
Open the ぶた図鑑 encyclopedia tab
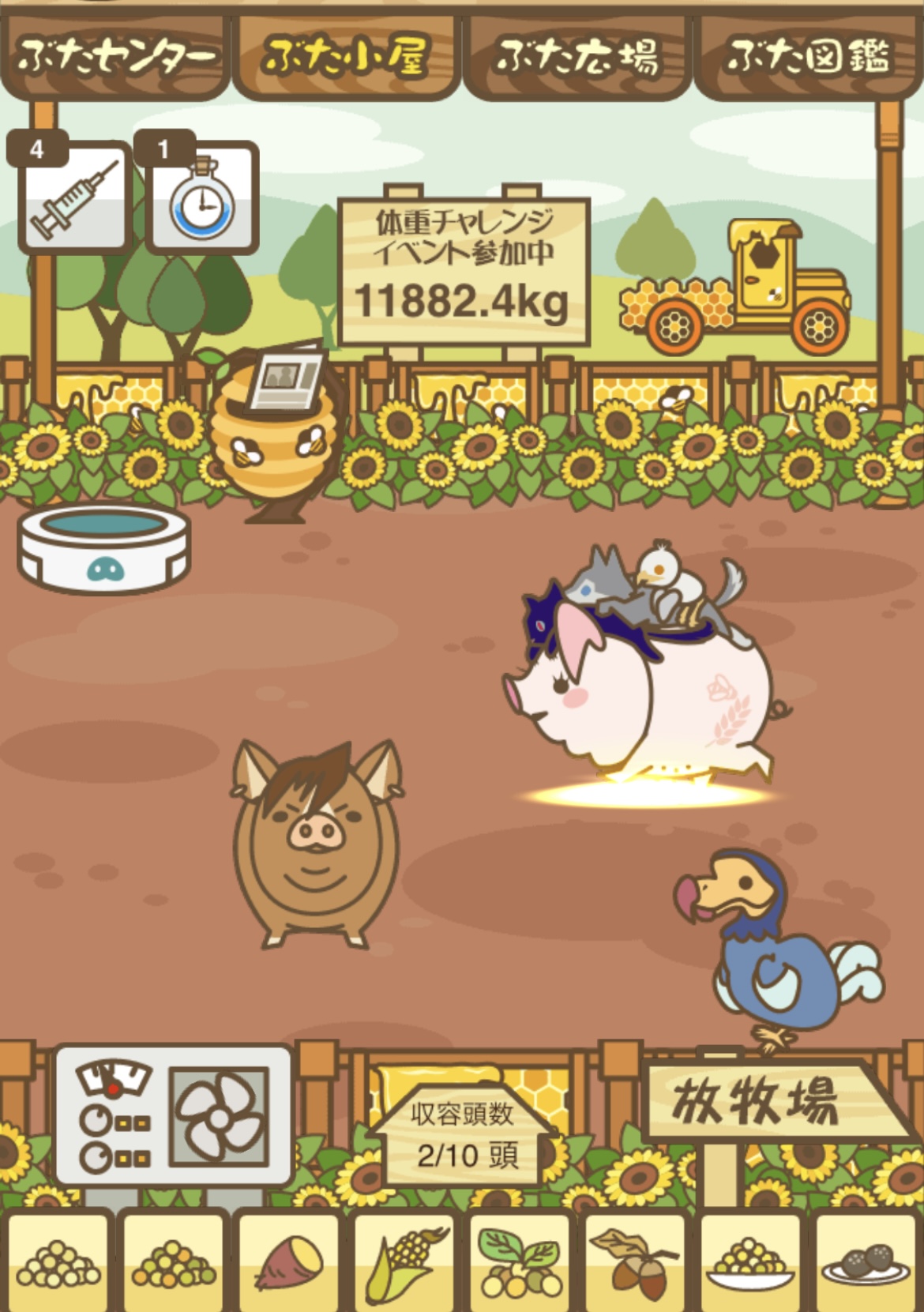click(808, 57)
